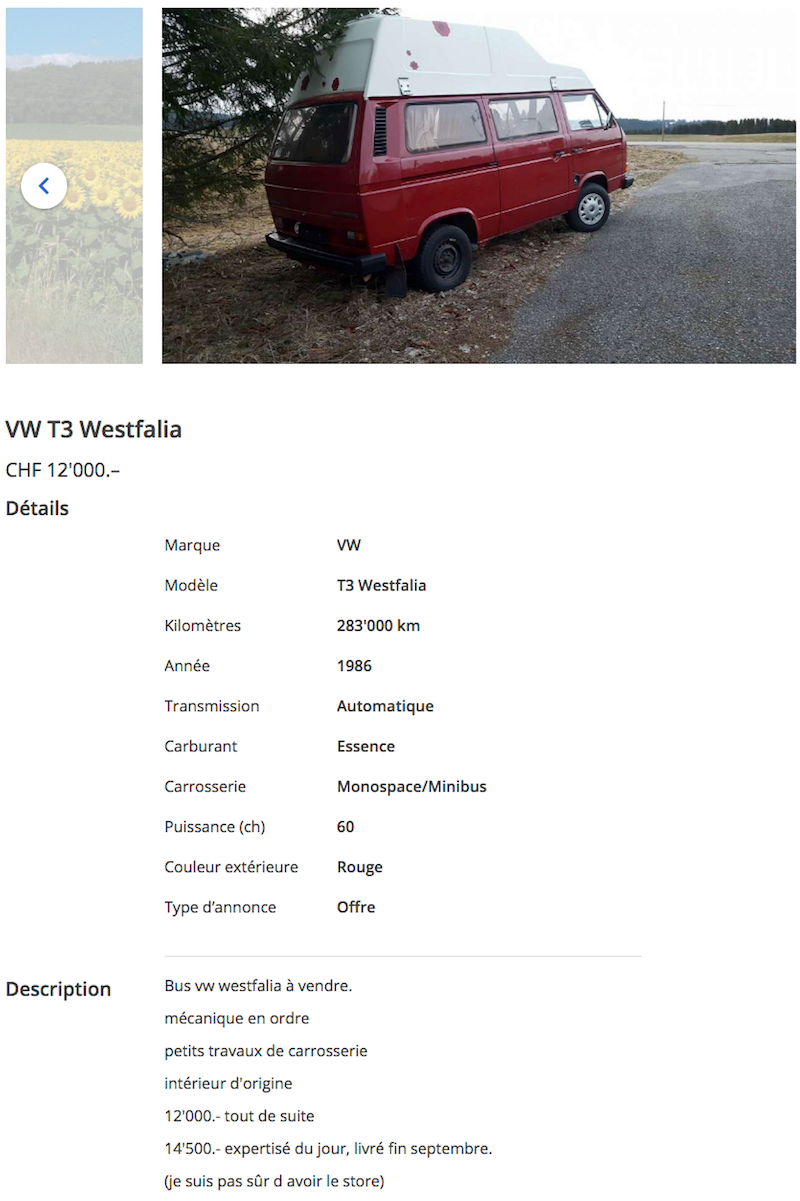Go to the previous photo in the gallery
This screenshot has height=1201, width=800.
point(44,186)
